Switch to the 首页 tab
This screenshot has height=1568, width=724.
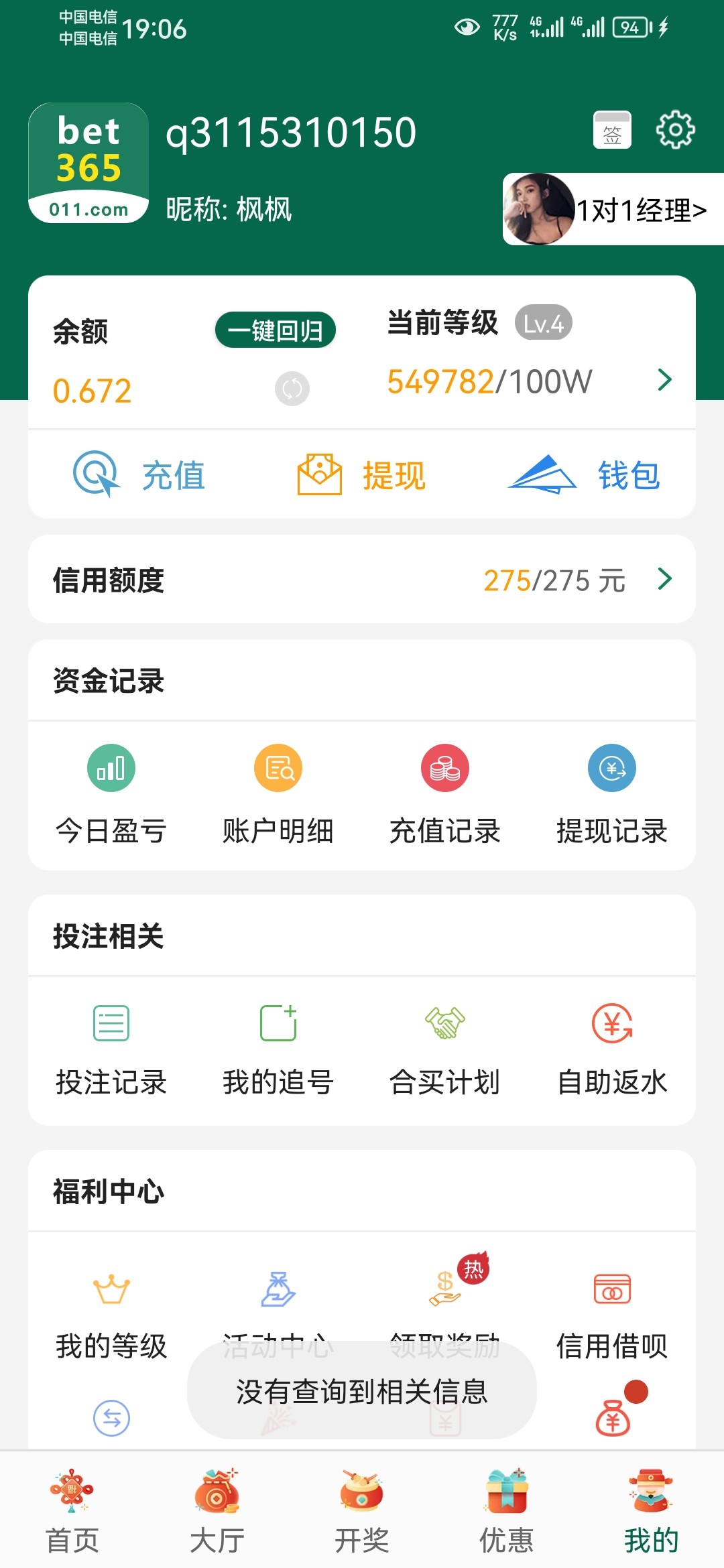click(72, 1512)
